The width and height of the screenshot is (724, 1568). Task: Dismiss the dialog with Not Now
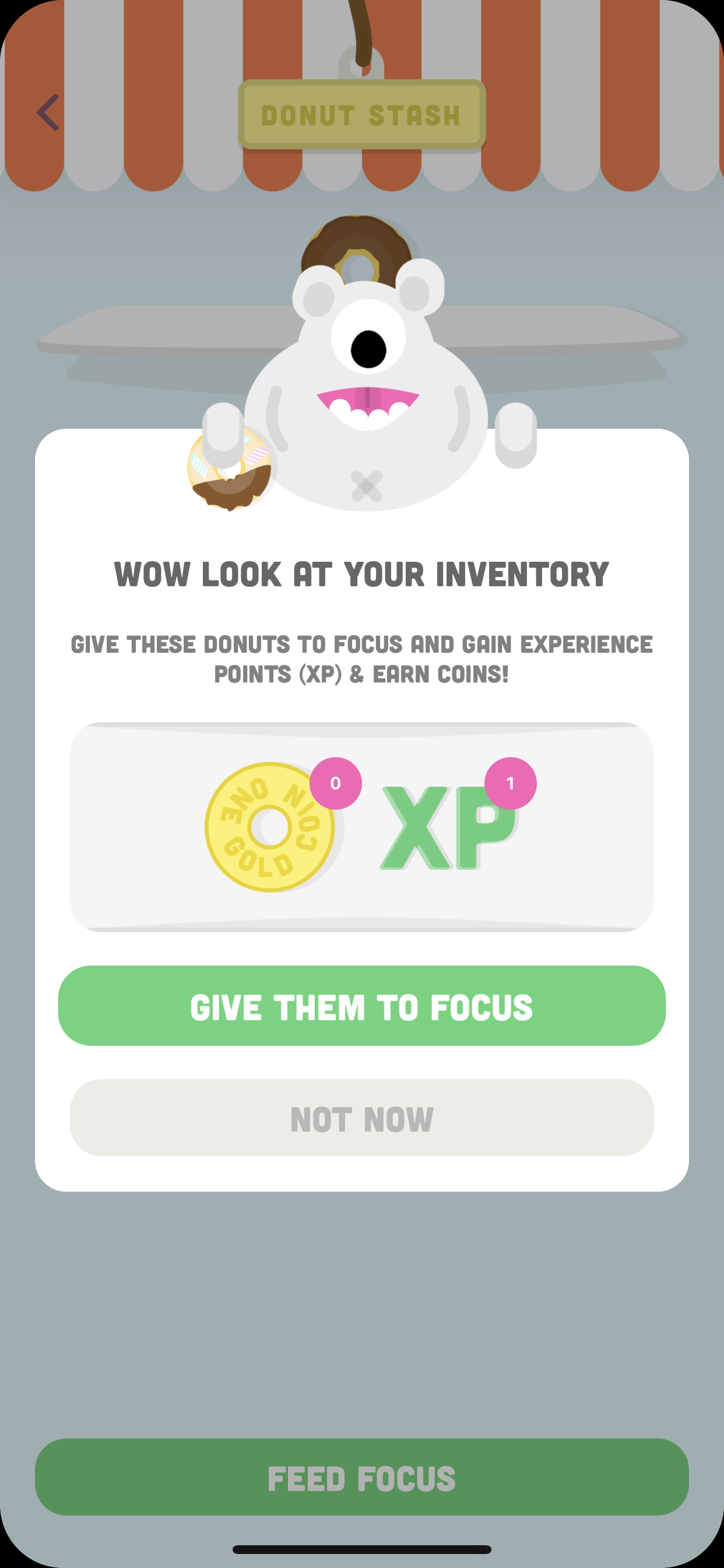tap(361, 1118)
